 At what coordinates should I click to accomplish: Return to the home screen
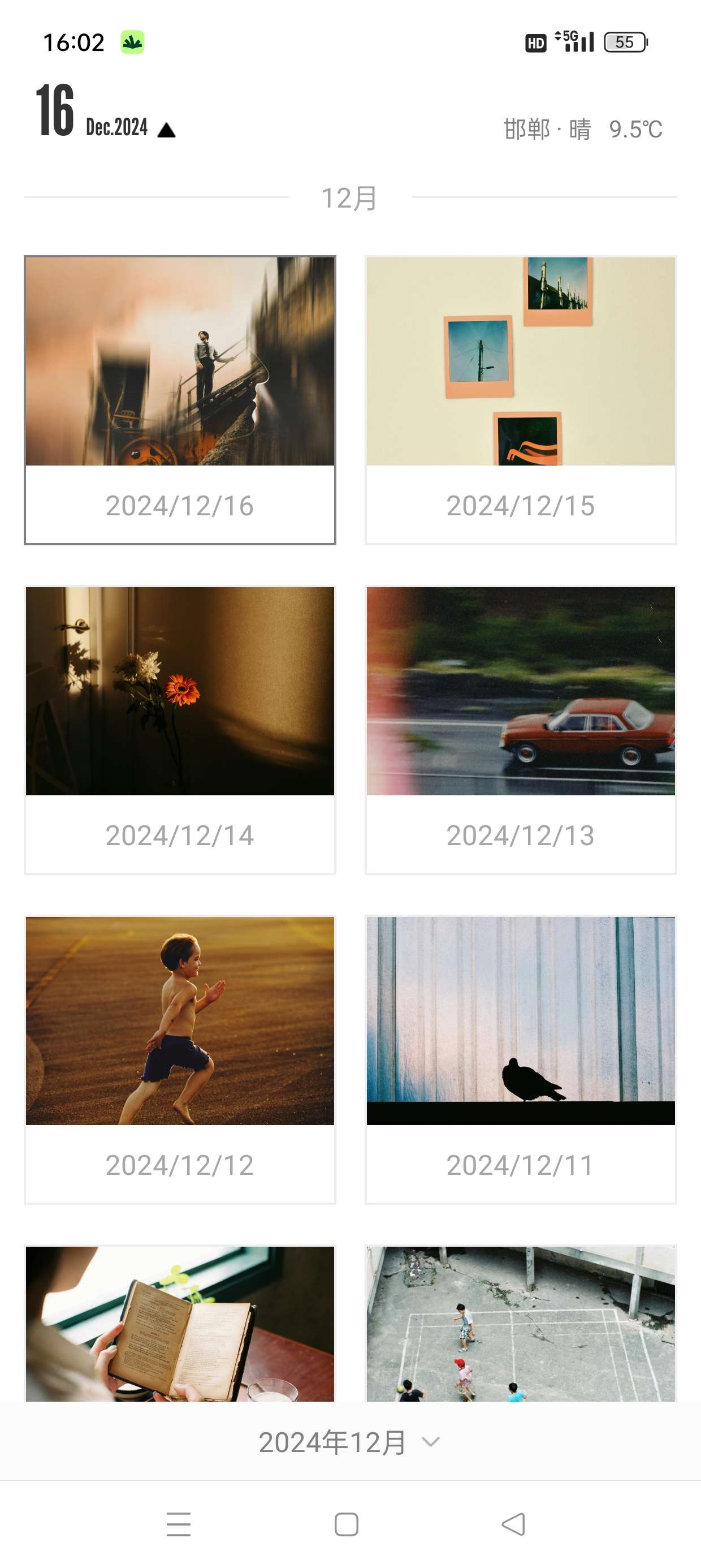coord(346,1524)
